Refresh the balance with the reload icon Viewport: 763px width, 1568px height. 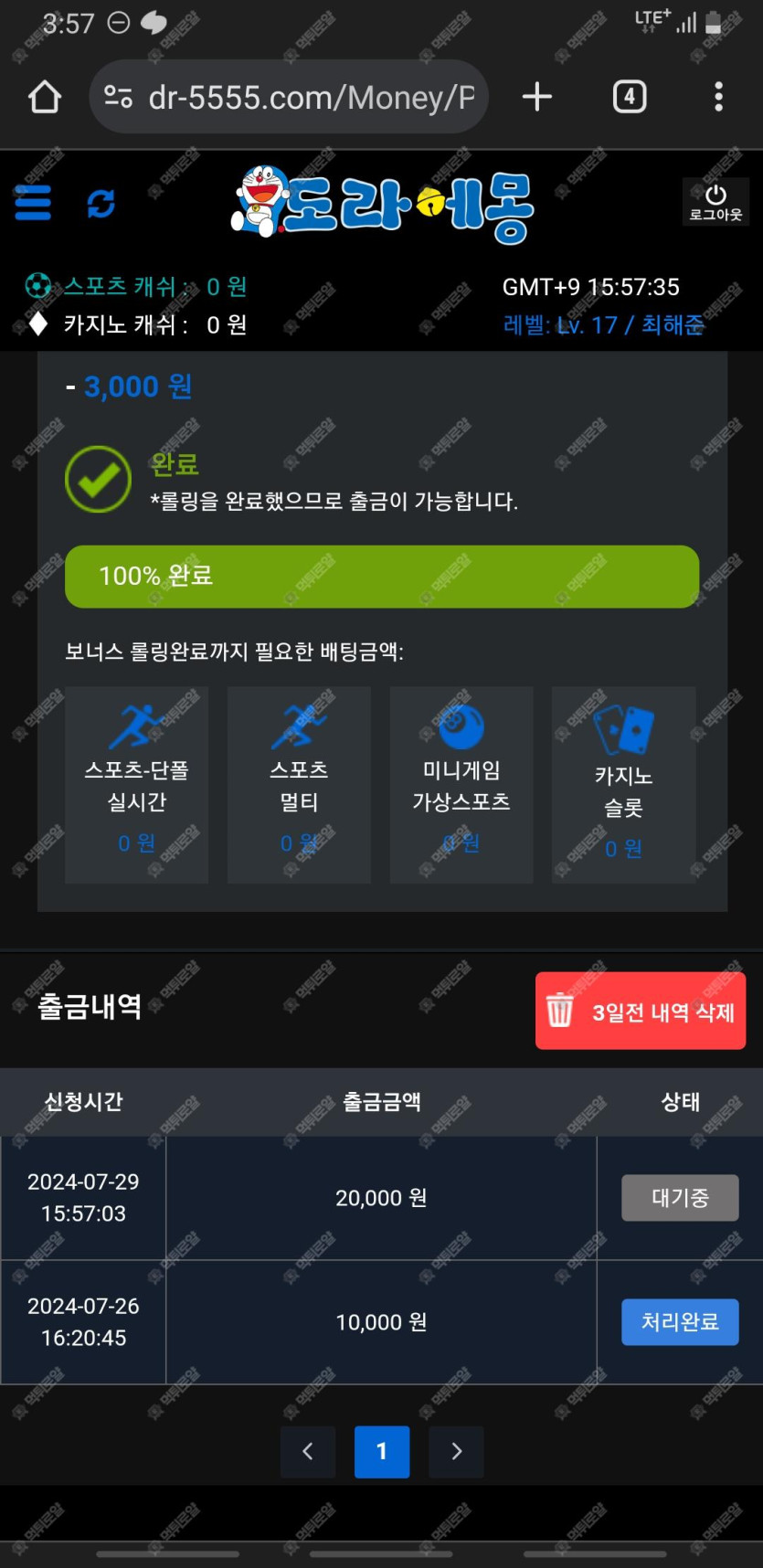tap(101, 203)
